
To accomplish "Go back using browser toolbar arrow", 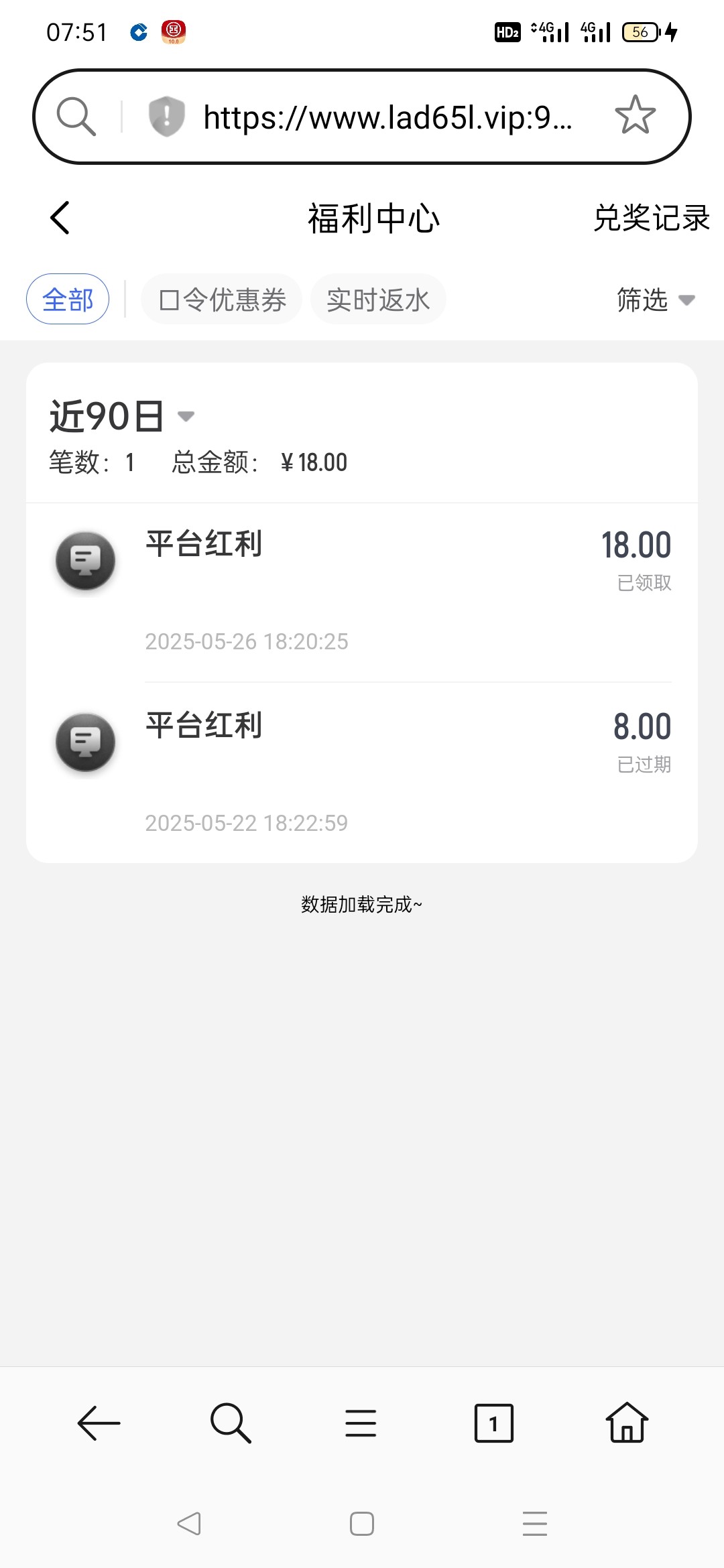I will click(x=99, y=1423).
